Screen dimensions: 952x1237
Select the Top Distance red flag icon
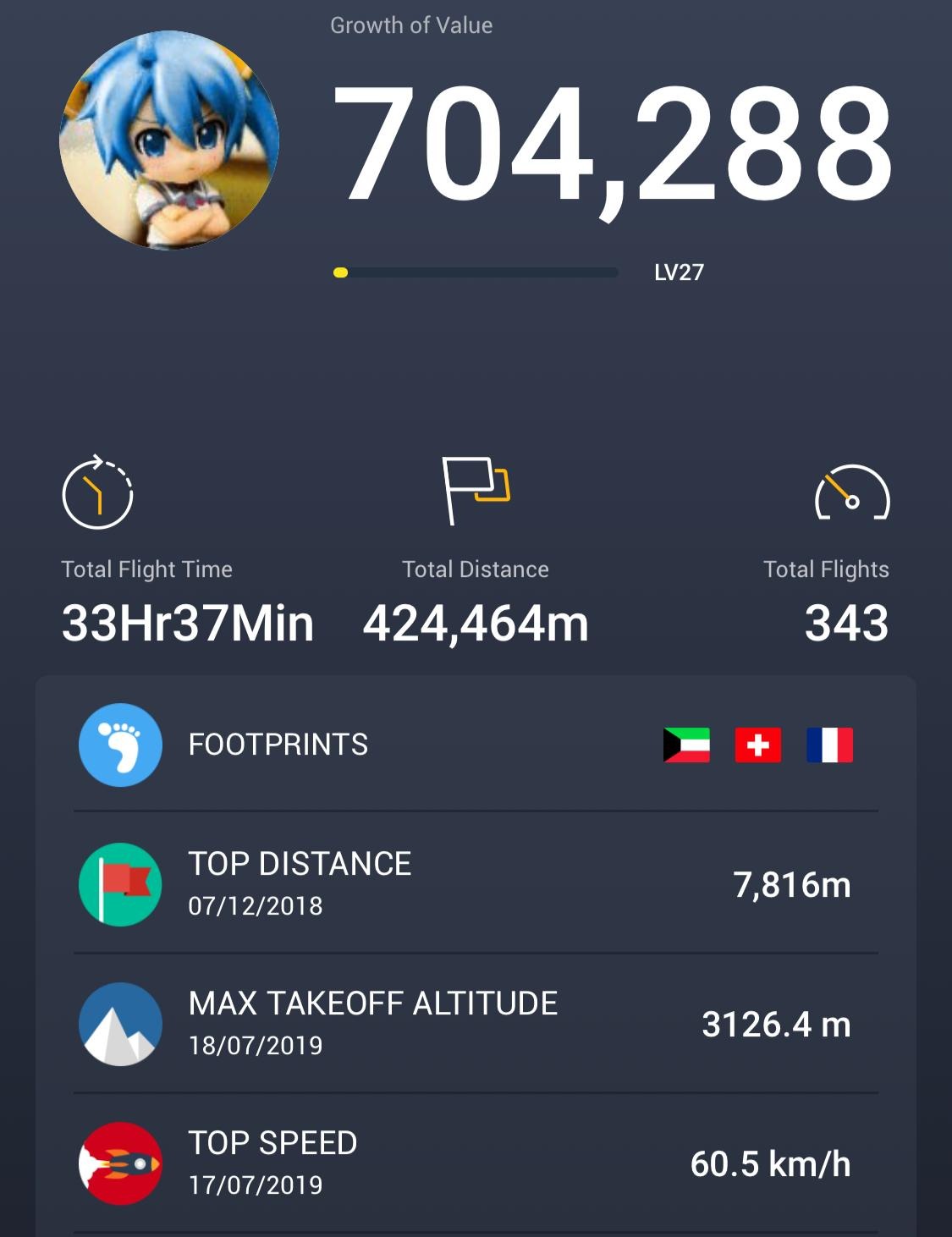(x=120, y=882)
